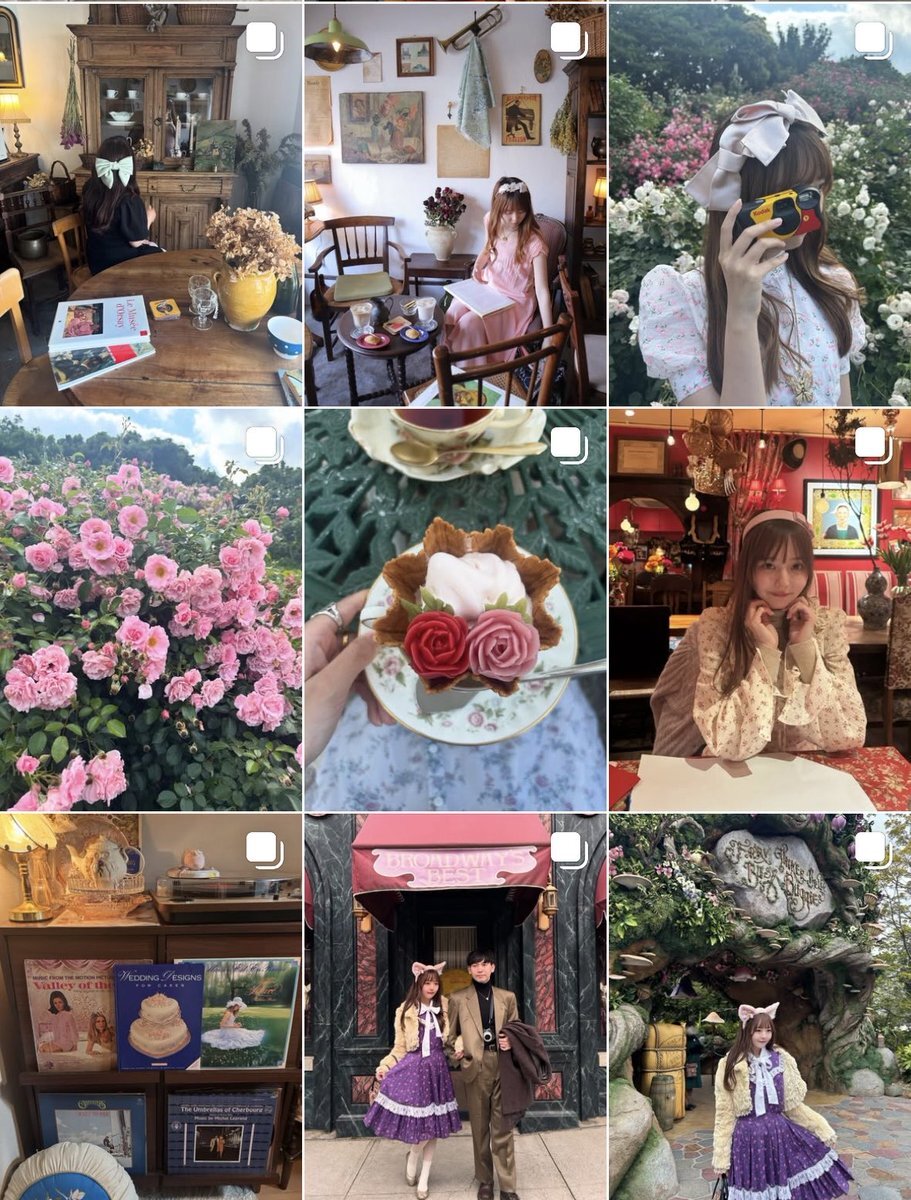Open the post with mint hair bow
The width and height of the screenshot is (911, 1200).
click(x=151, y=203)
